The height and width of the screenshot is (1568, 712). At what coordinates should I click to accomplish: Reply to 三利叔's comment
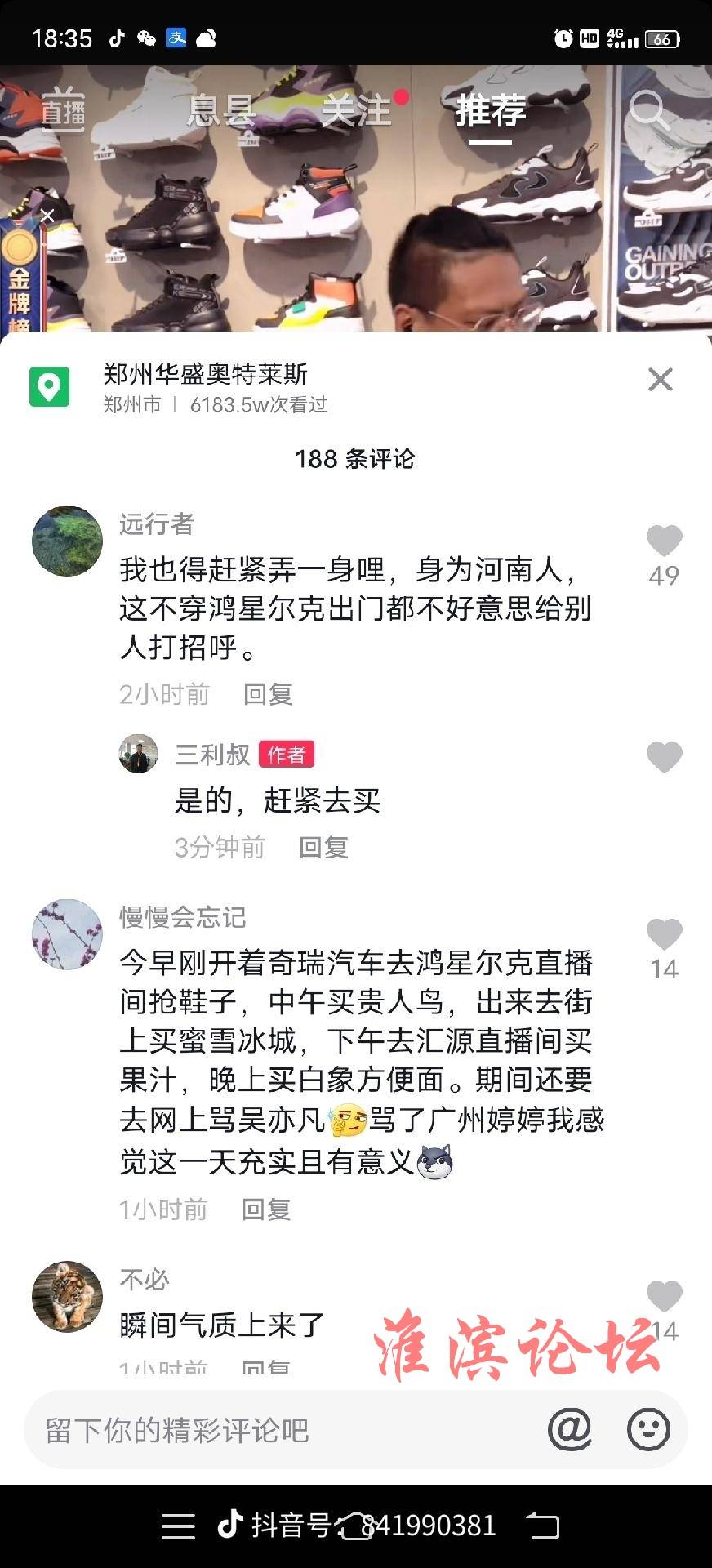point(323,848)
